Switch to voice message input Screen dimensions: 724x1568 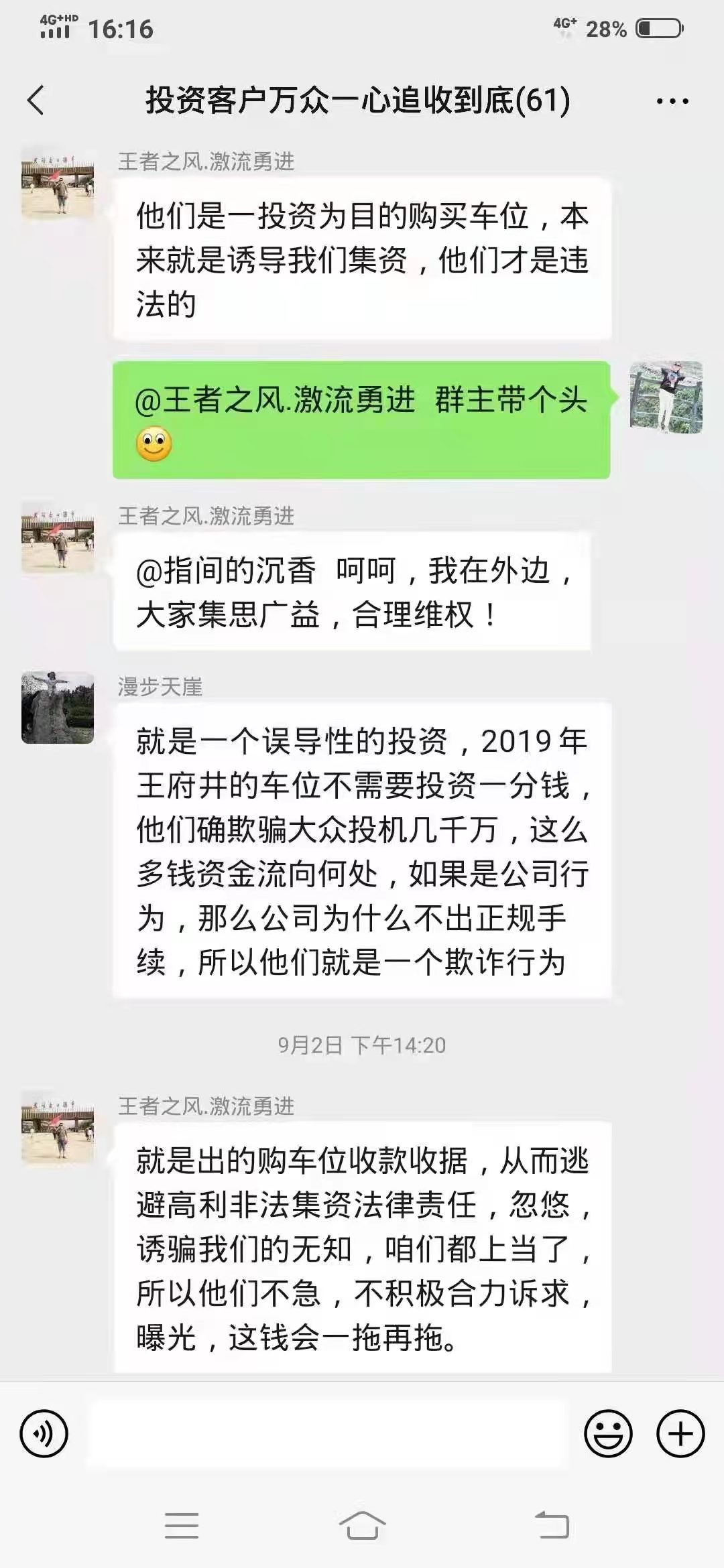[x=44, y=1434]
